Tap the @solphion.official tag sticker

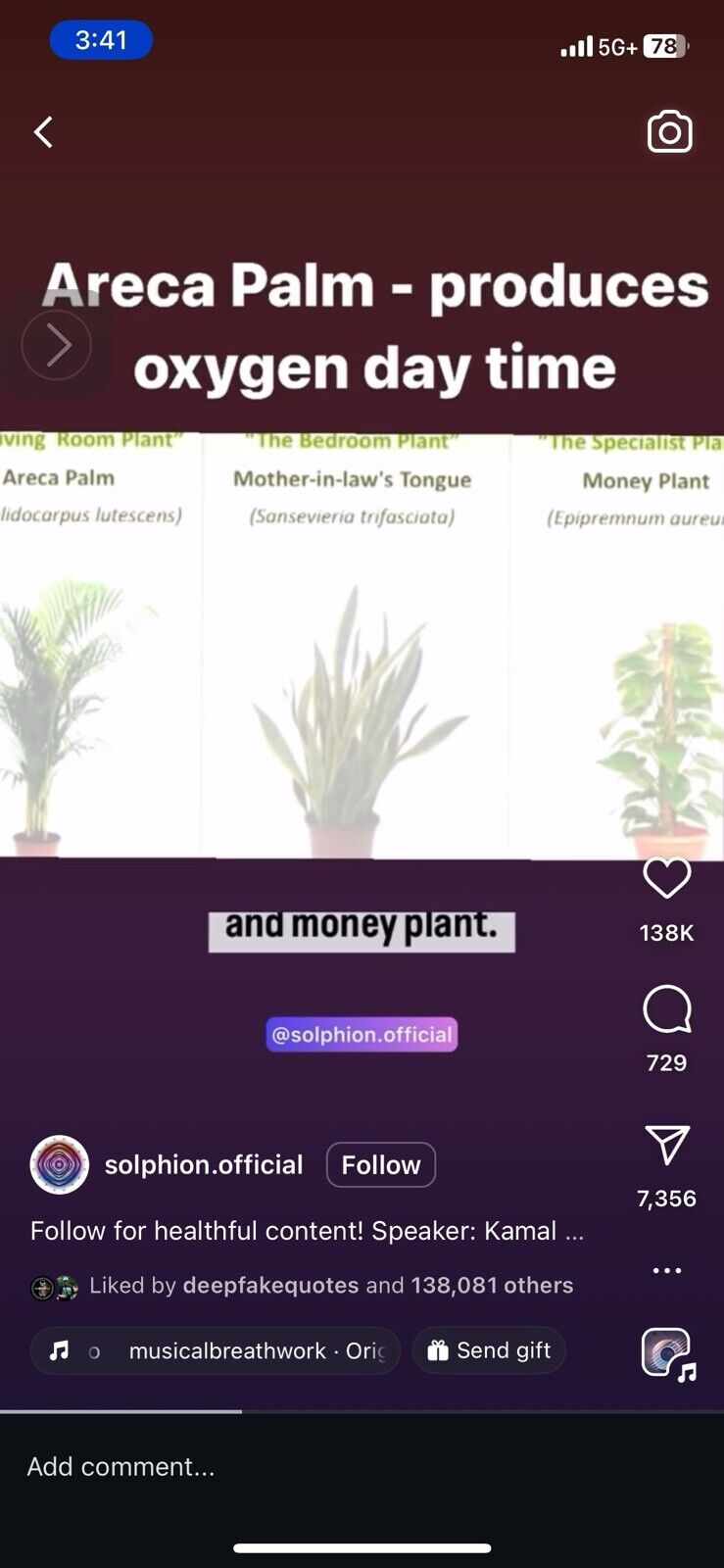(x=362, y=1035)
